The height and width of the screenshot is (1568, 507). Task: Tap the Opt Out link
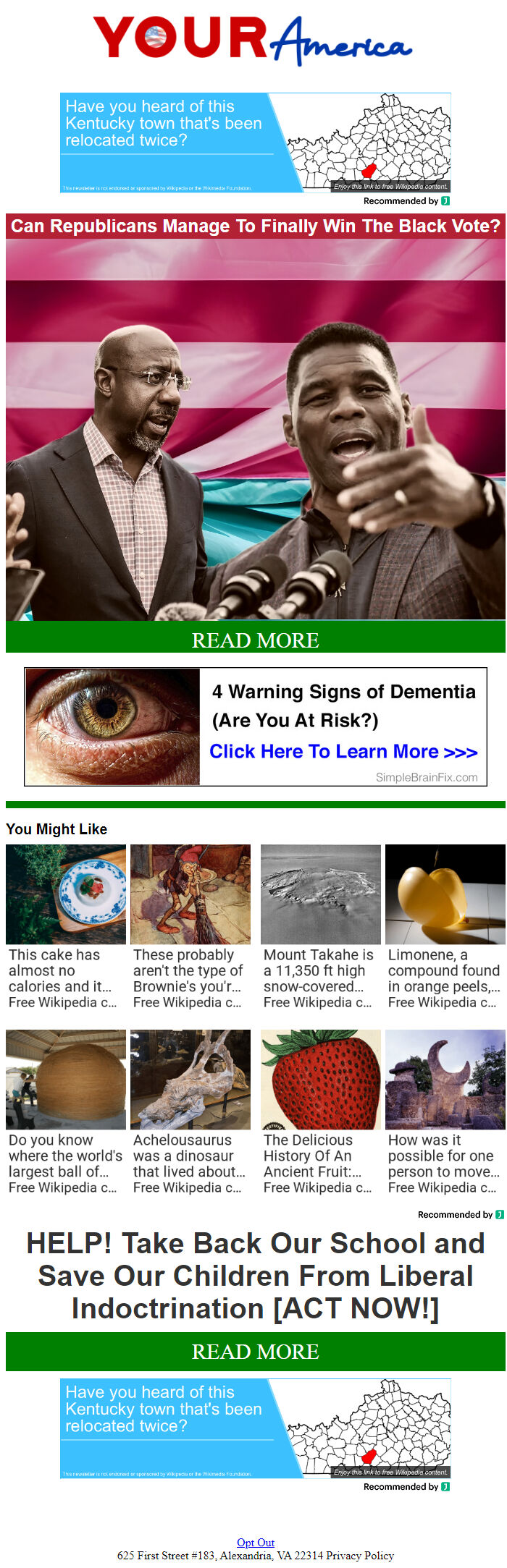coord(255,1543)
